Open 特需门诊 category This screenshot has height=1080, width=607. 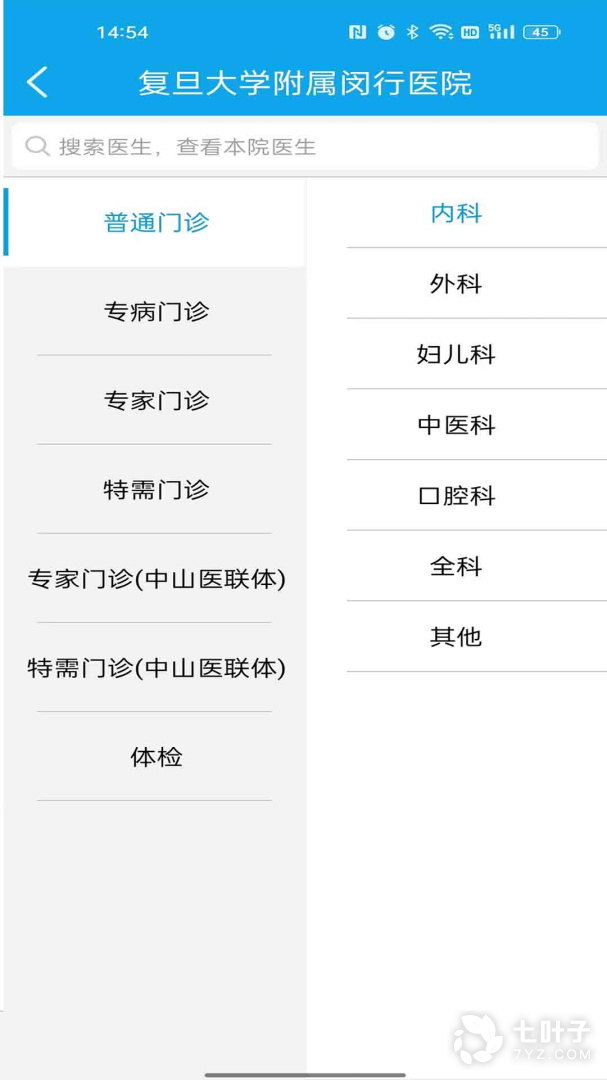pyautogui.click(x=156, y=490)
